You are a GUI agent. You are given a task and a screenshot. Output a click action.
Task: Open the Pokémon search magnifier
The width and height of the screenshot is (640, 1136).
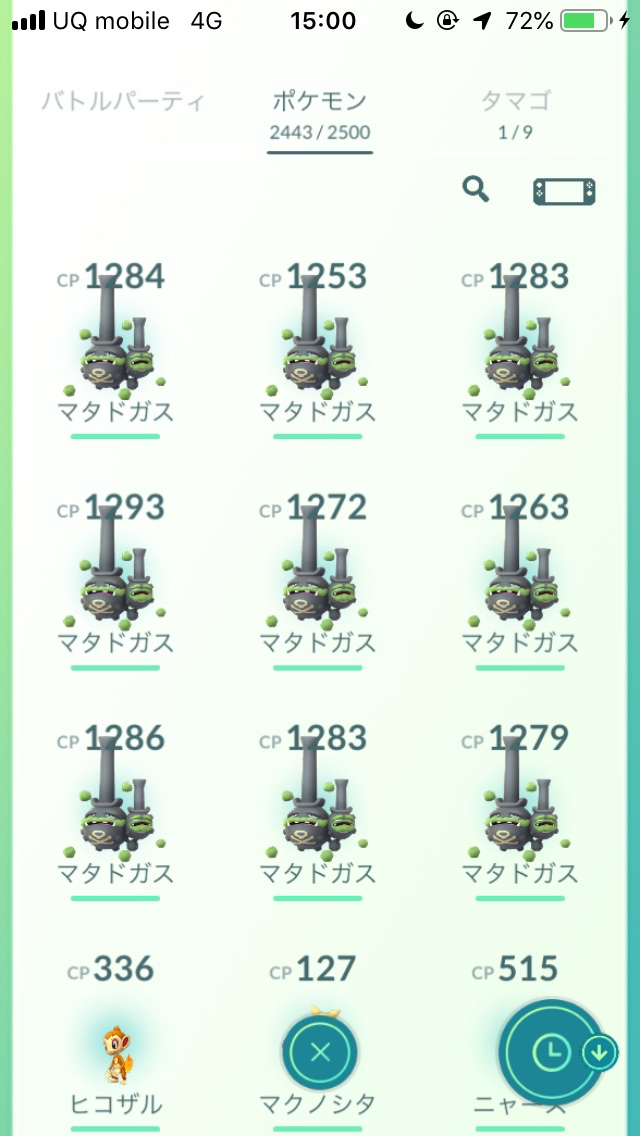476,189
